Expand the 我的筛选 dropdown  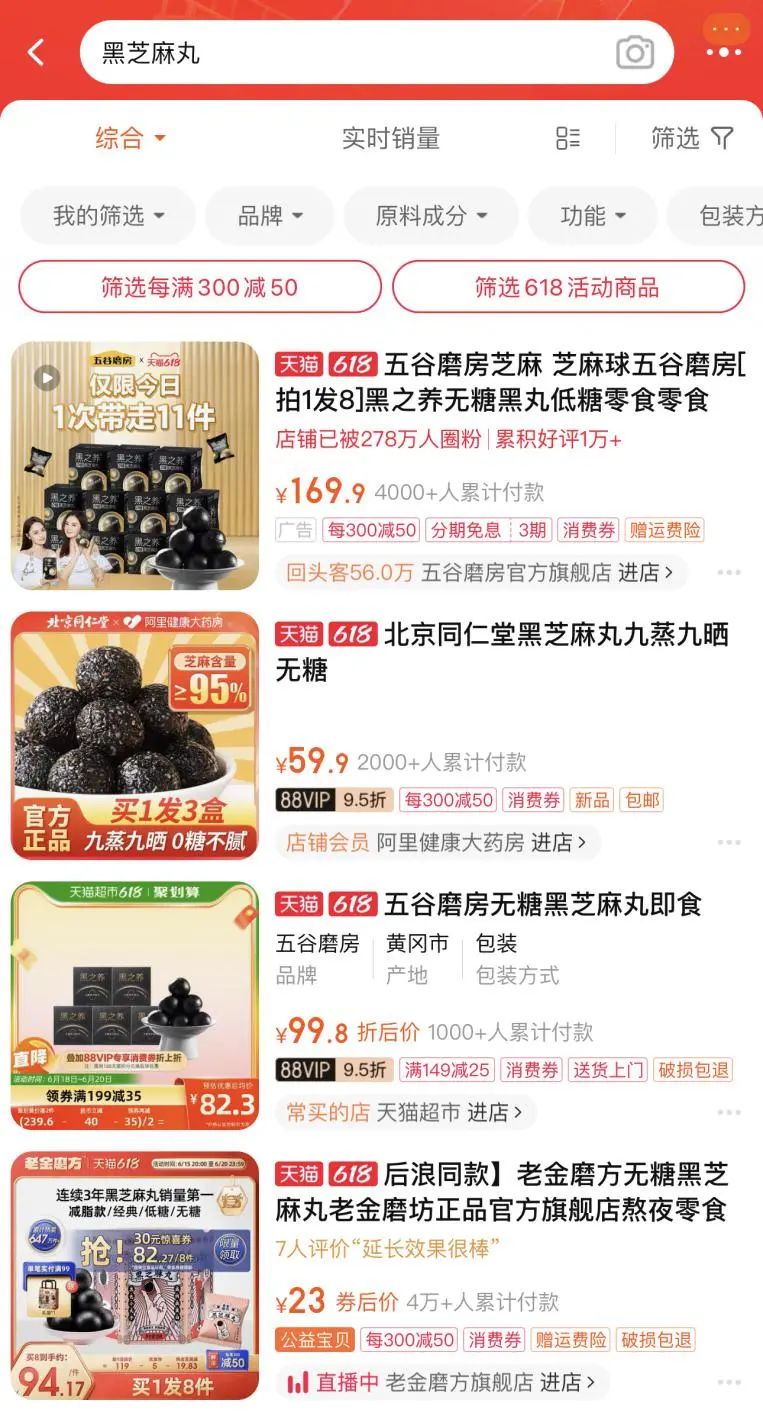coord(108,216)
